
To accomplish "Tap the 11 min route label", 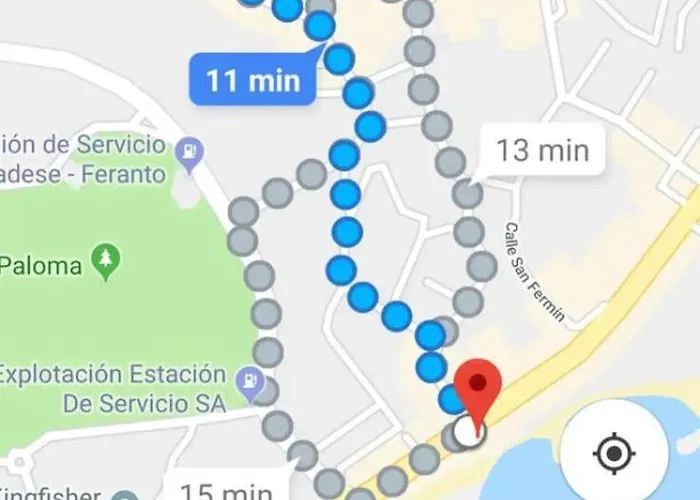I will tap(252, 80).
